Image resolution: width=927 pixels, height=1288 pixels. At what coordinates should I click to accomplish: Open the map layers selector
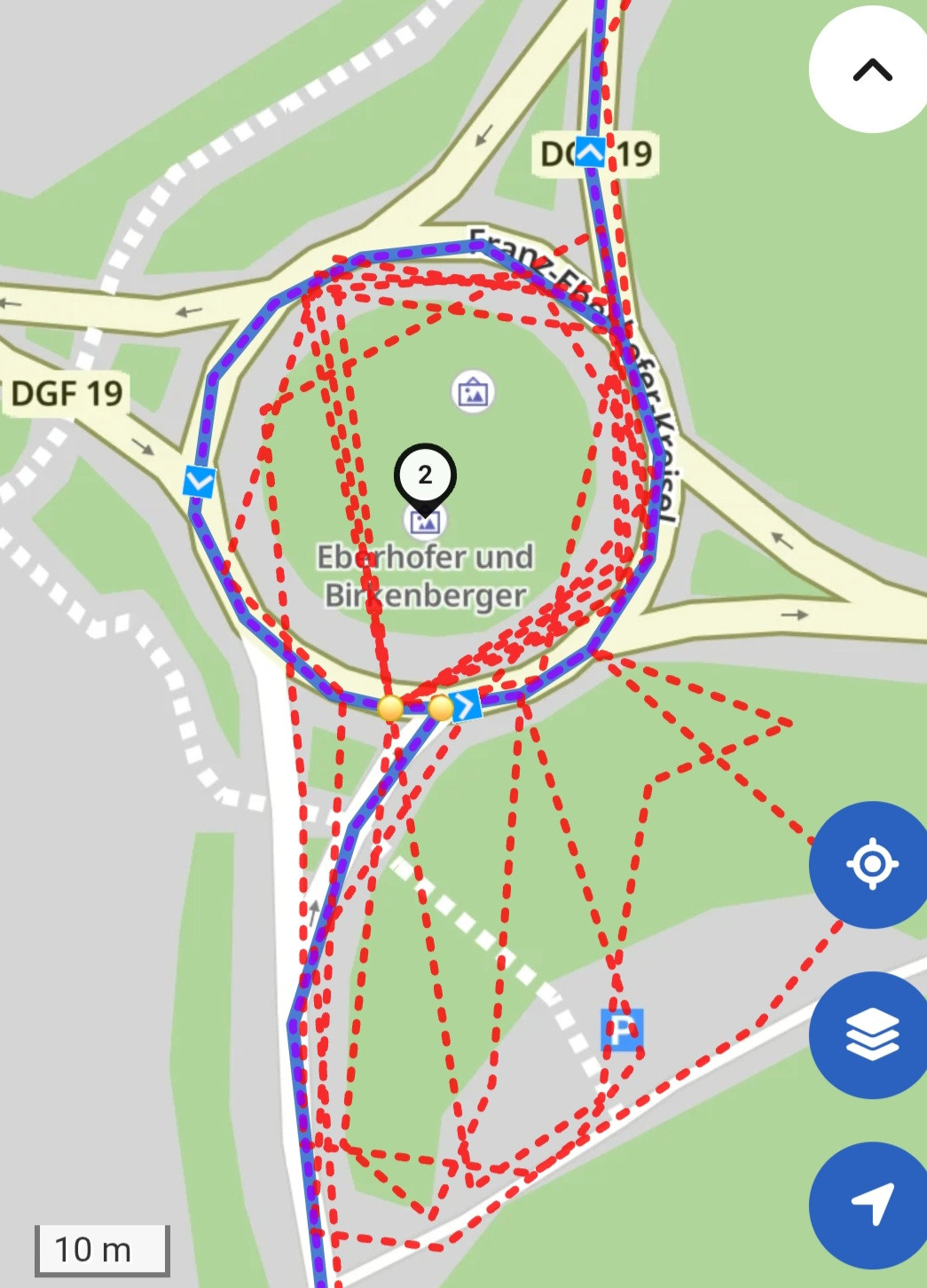(871, 1034)
